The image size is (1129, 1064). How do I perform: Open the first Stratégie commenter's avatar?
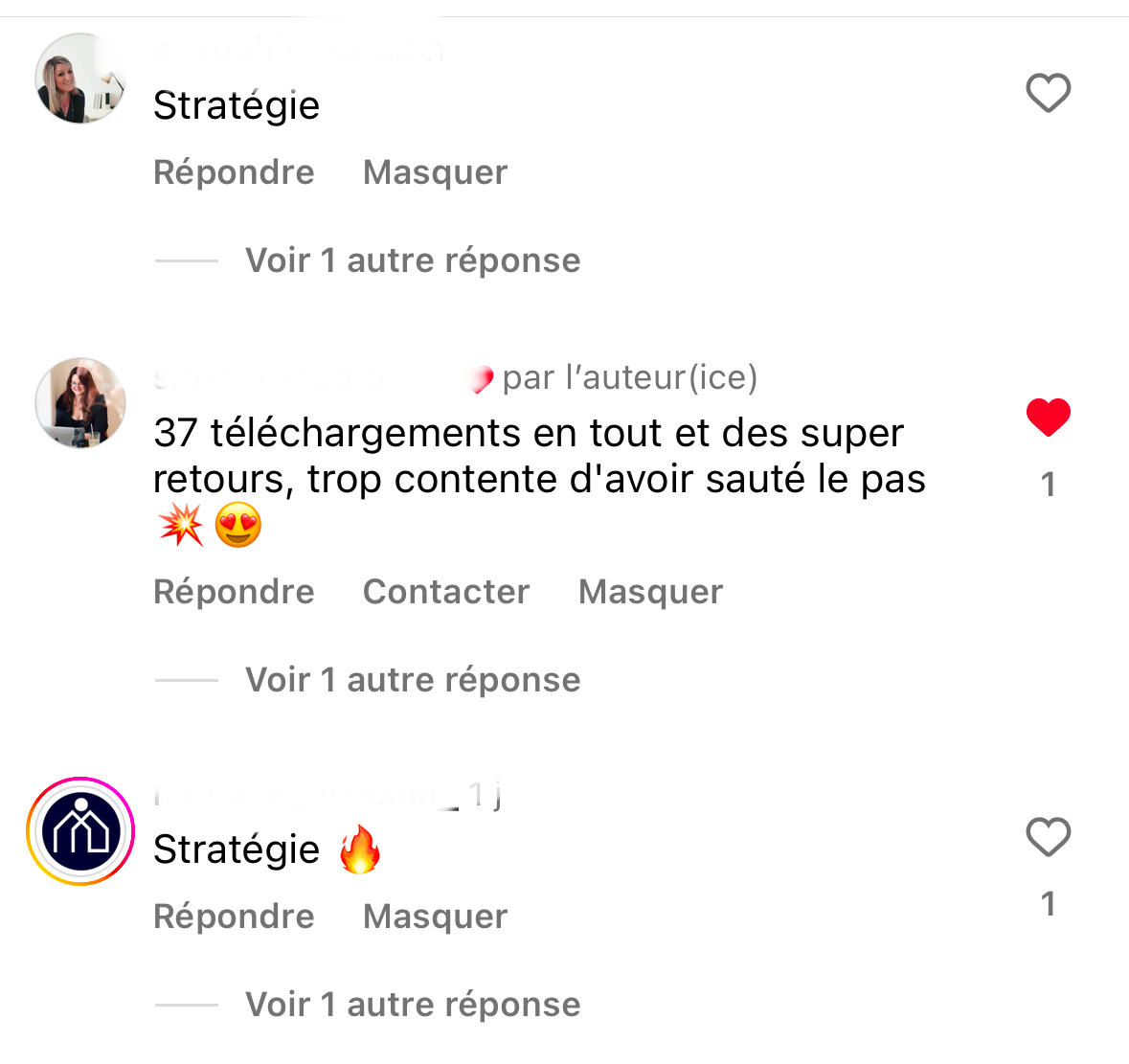(x=80, y=79)
